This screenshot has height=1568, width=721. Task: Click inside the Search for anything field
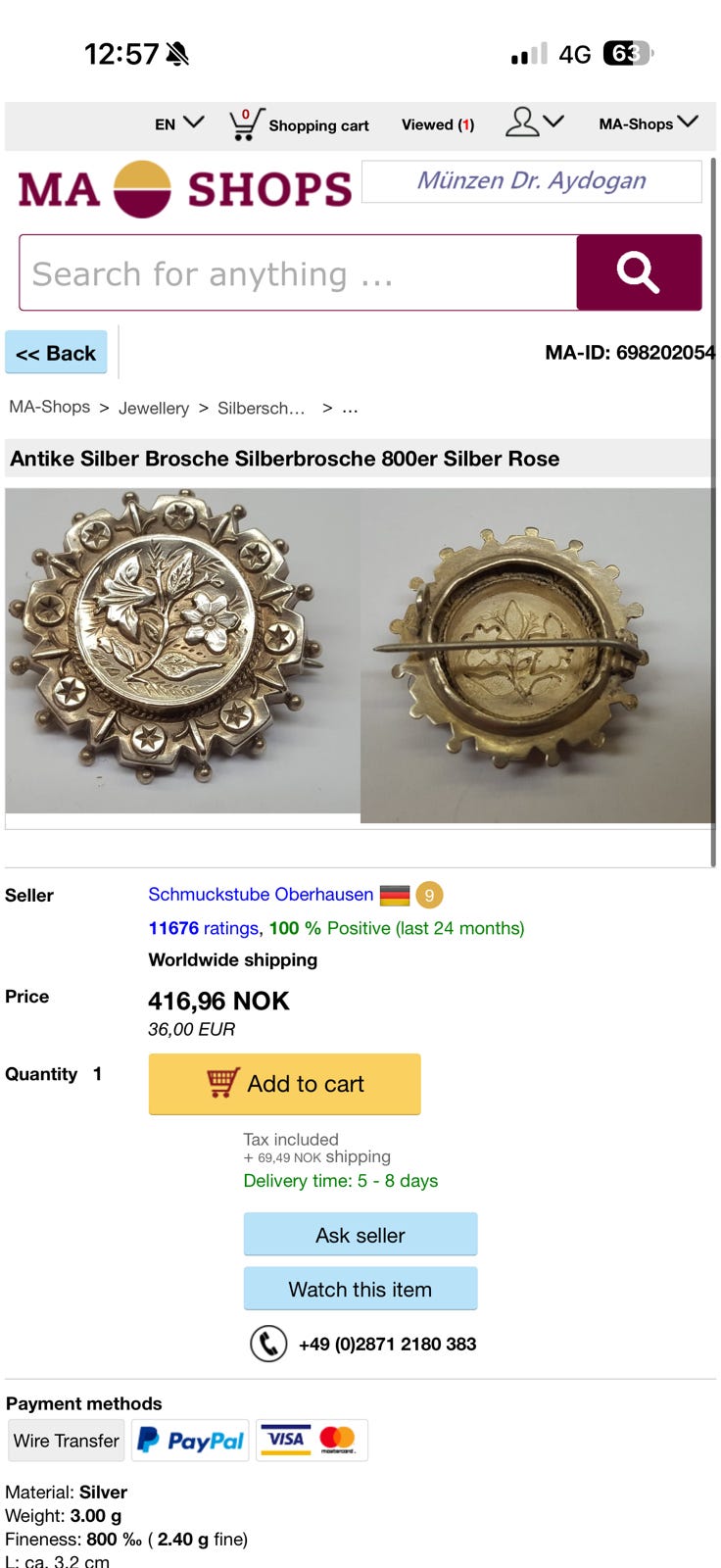click(x=294, y=272)
